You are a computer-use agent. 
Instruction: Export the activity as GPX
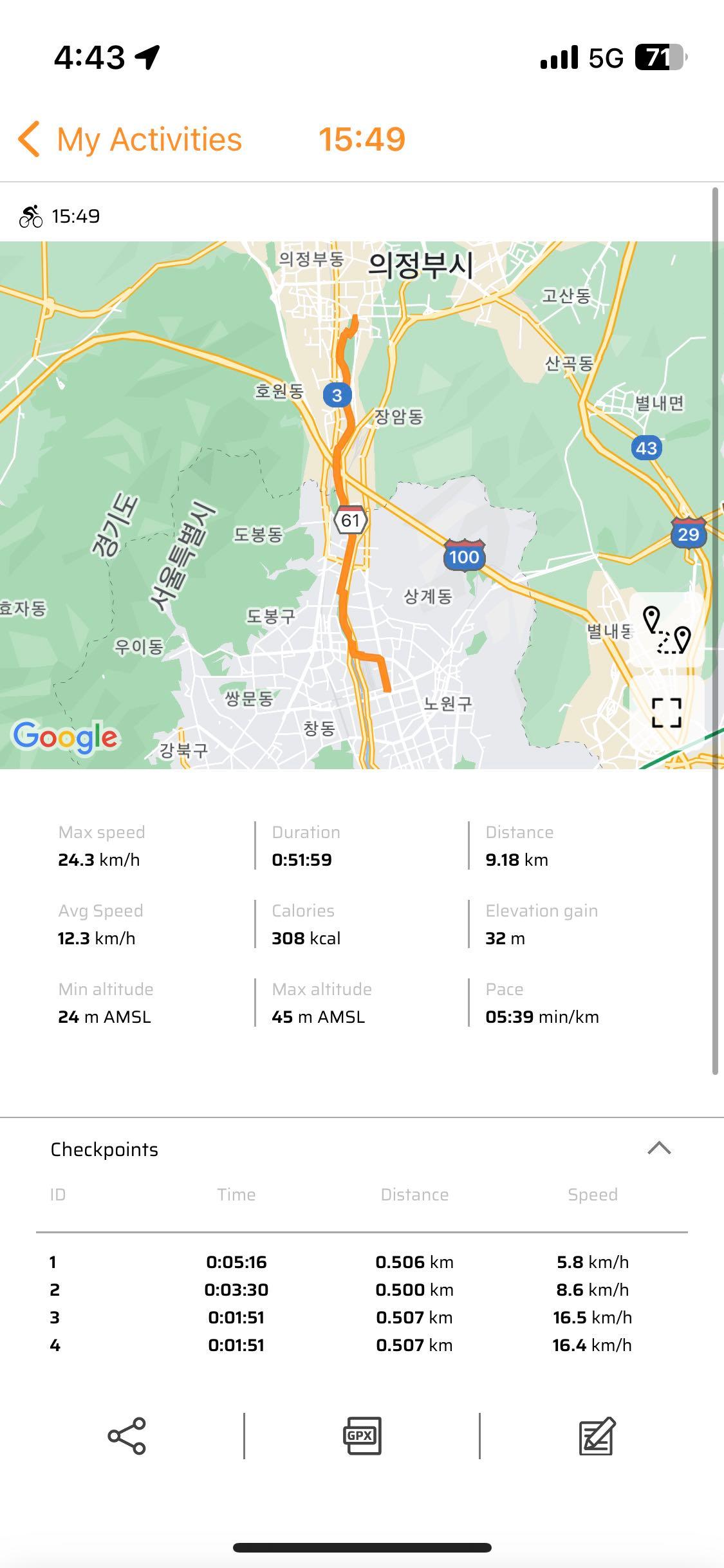click(x=362, y=1435)
